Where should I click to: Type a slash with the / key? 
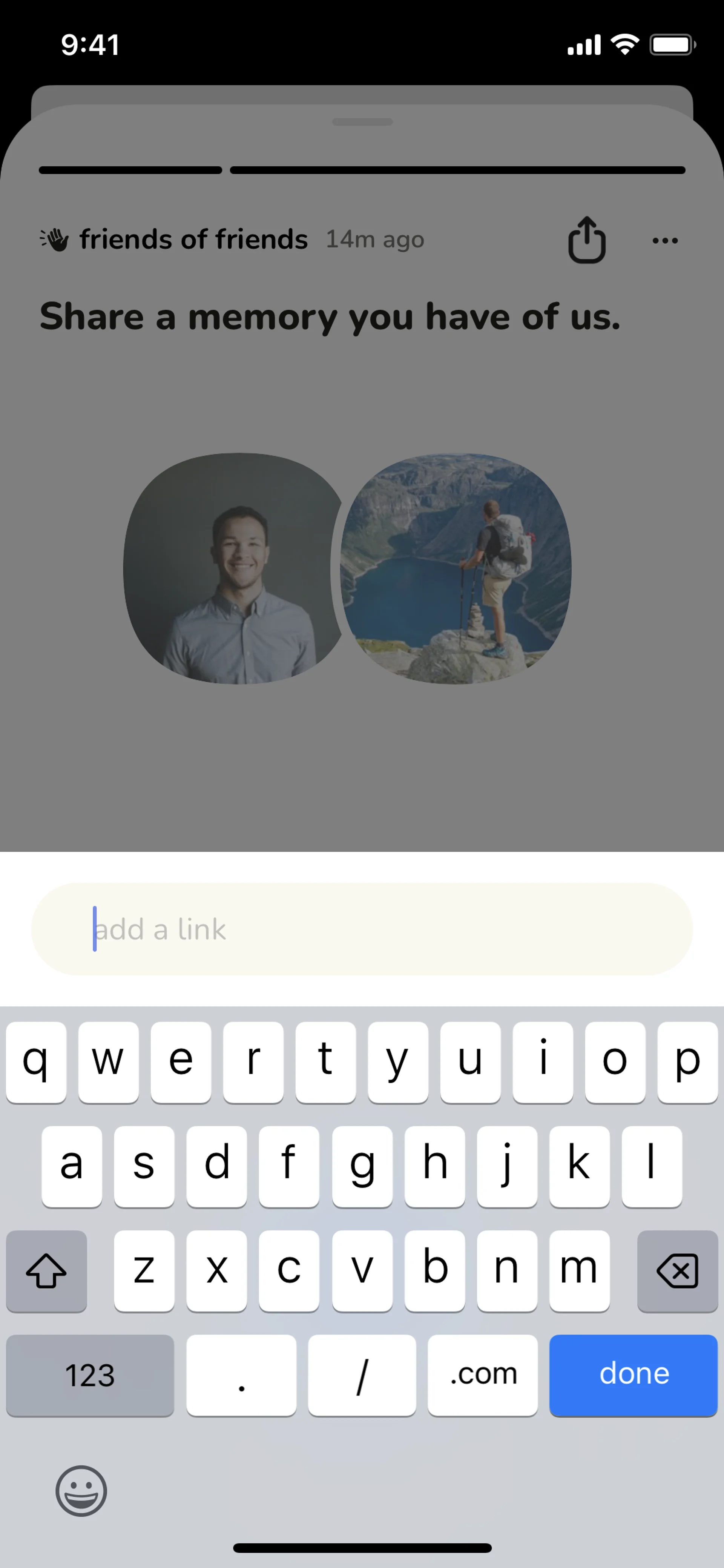[x=361, y=1374]
